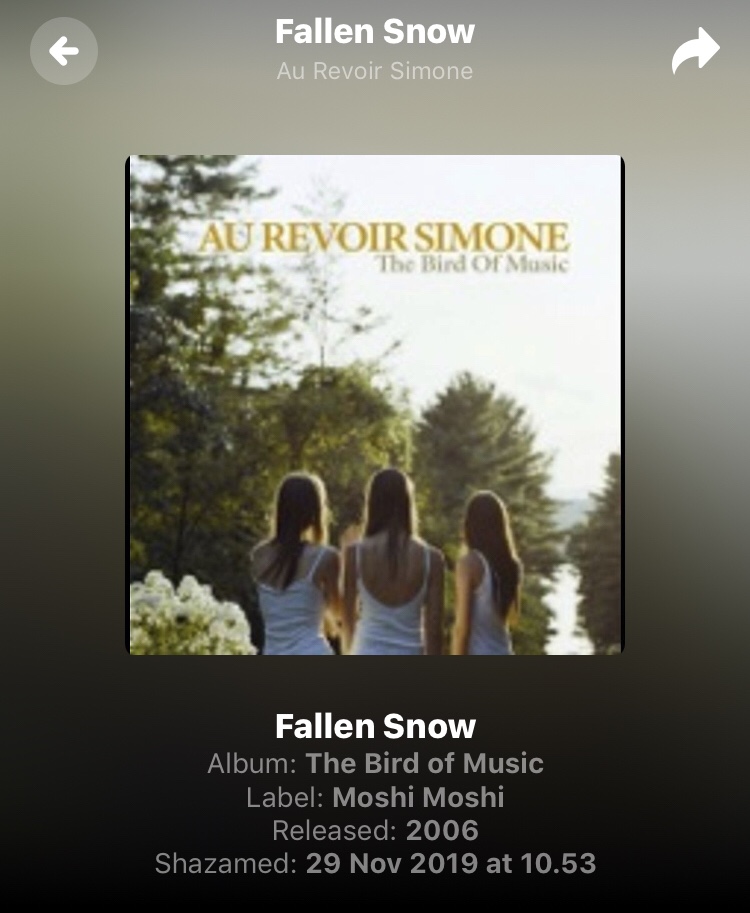This screenshot has width=750, height=913.
Task: Open The Bird of Music album cover
Action: point(375,405)
